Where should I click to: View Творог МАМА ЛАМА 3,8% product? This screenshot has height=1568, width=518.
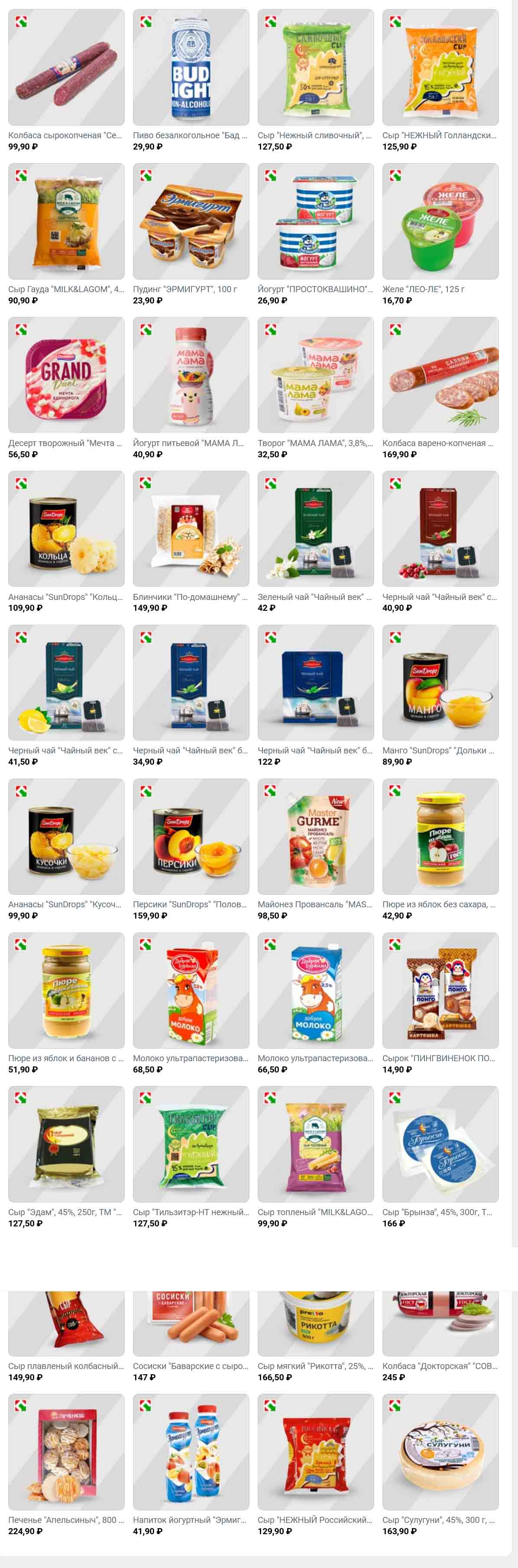tap(316, 375)
